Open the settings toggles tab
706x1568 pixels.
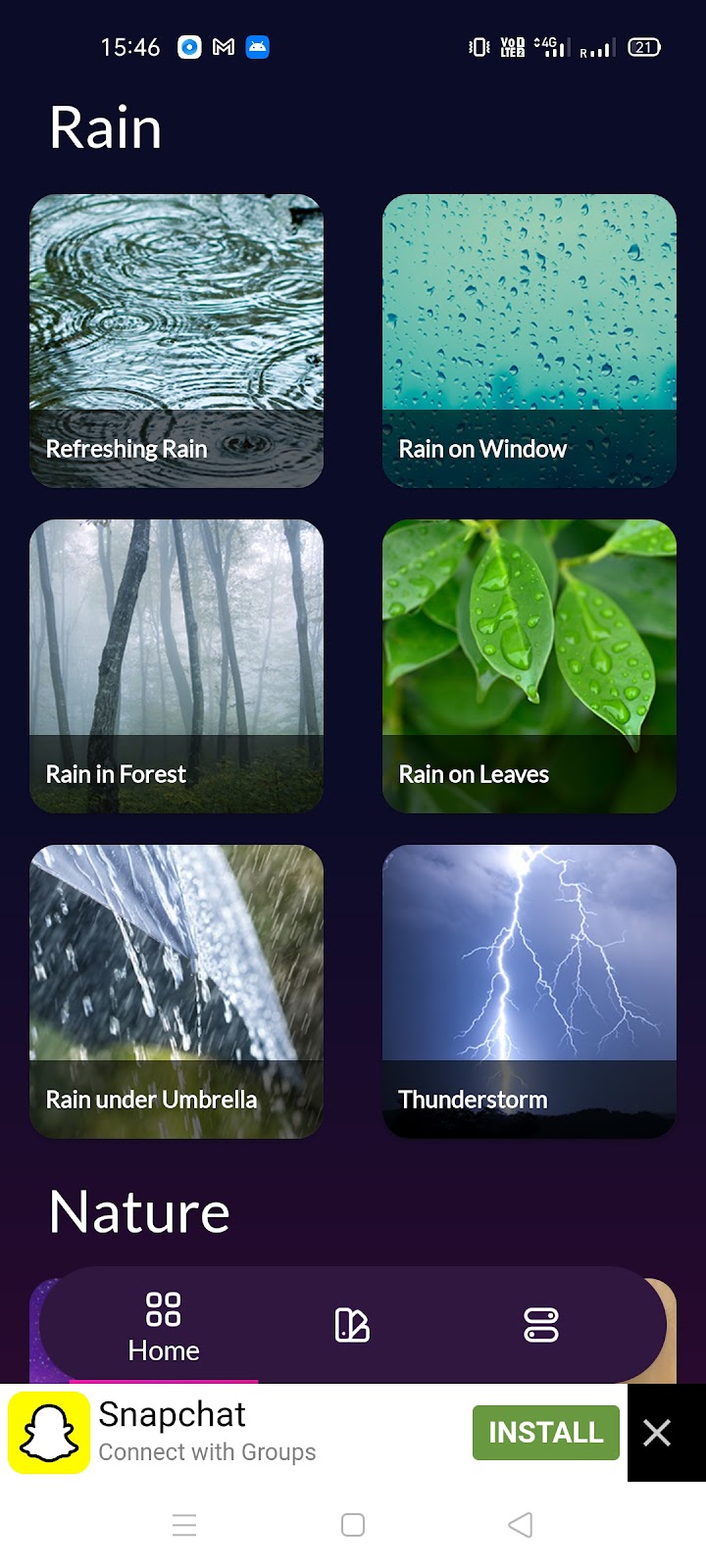[x=541, y=1325]
